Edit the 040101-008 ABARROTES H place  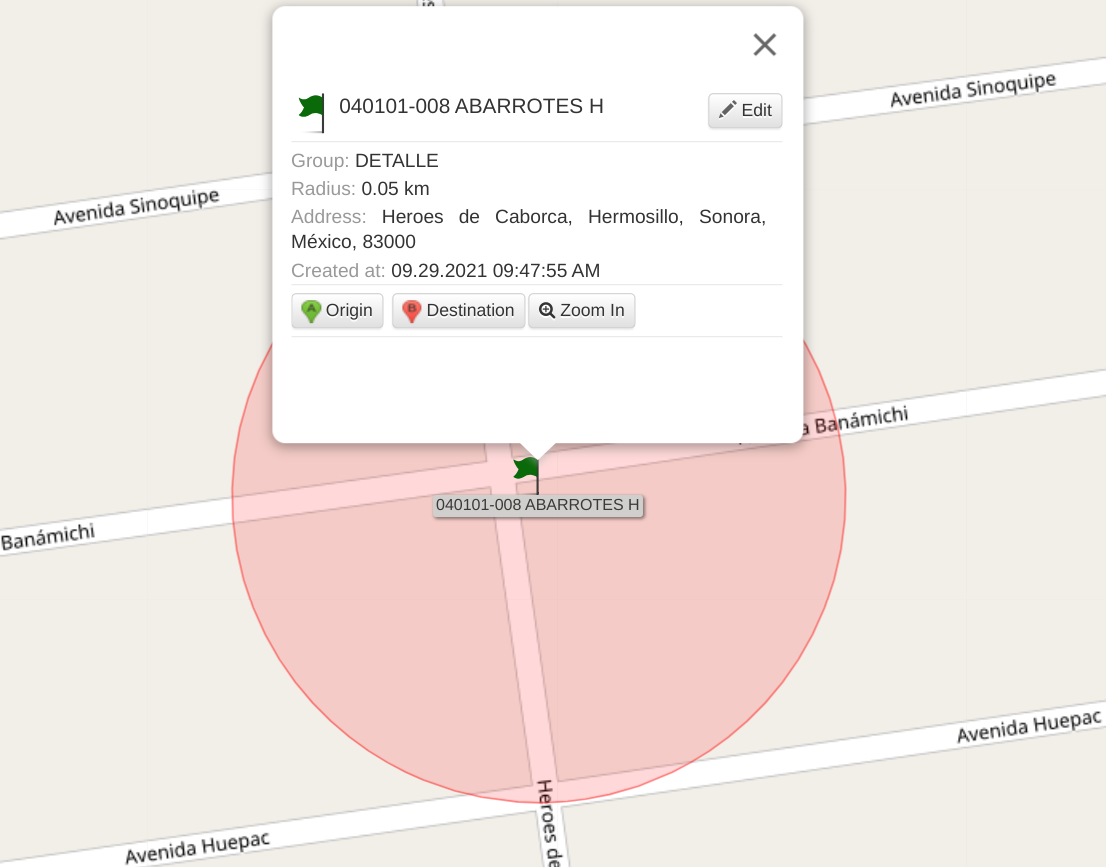tap(745, 110)
